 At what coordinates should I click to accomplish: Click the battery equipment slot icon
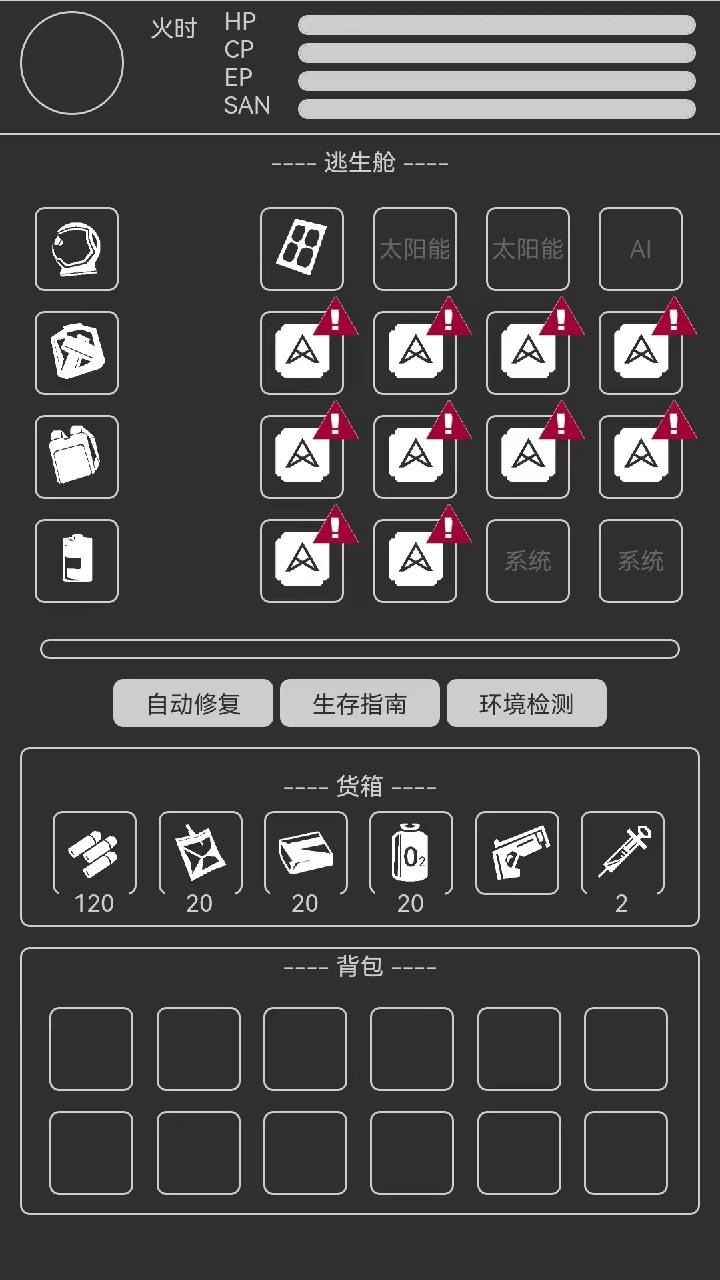coord(76,561)
